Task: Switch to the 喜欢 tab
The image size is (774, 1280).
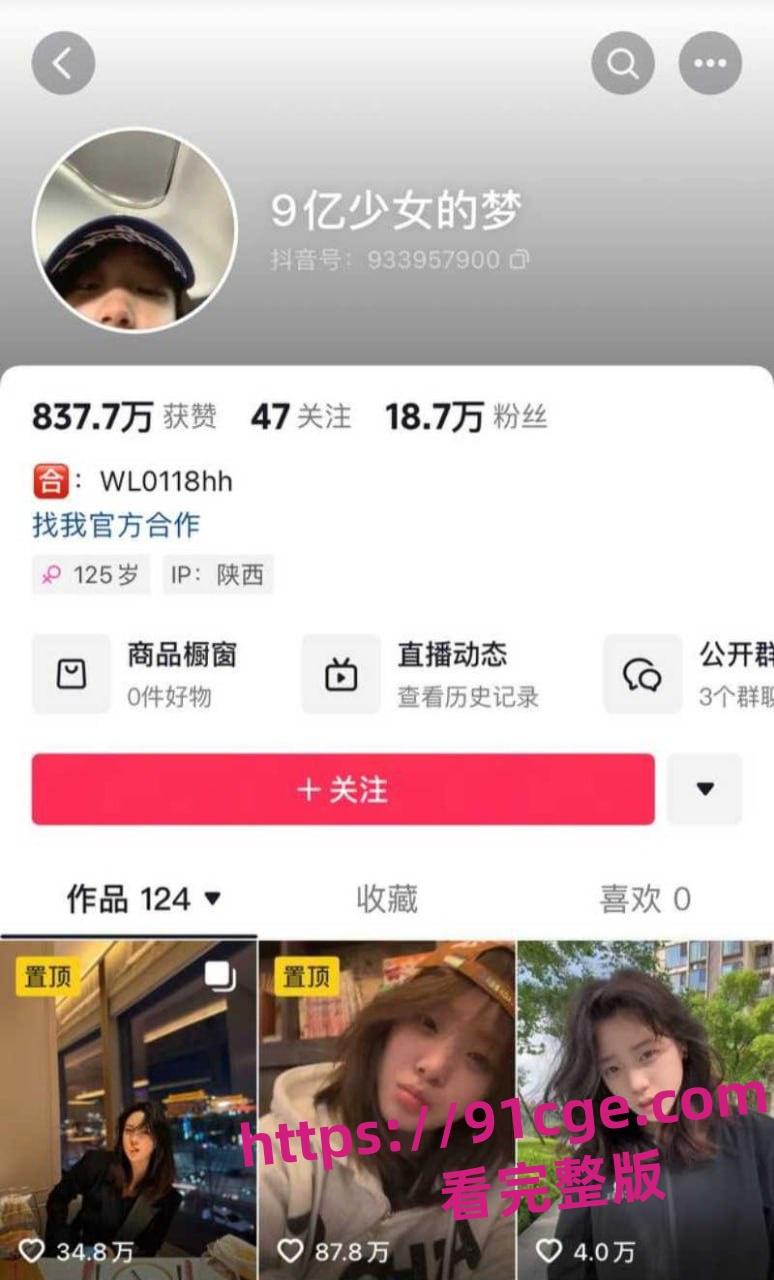Action: (x=645, y=898)
